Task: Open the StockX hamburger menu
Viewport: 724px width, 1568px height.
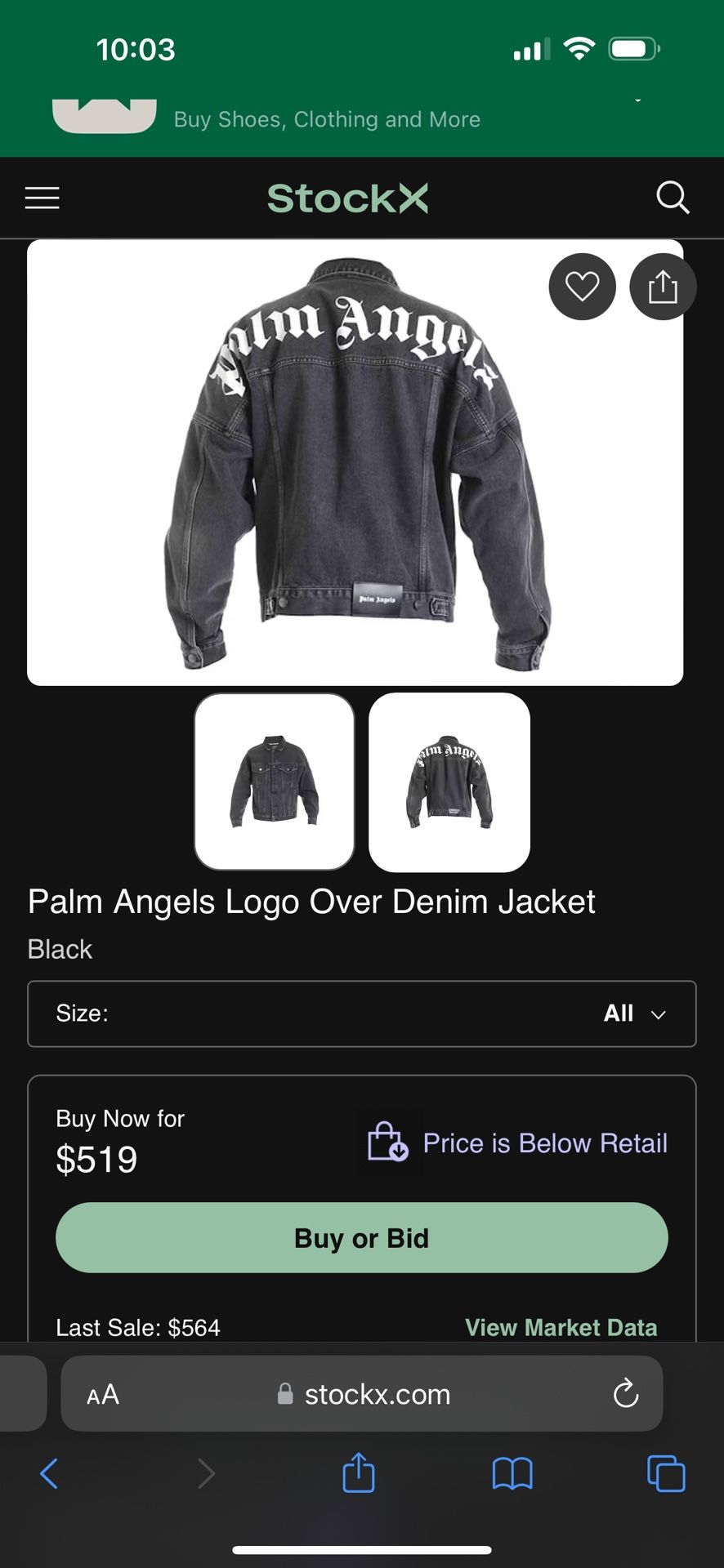Action: (x=42, y=198)
